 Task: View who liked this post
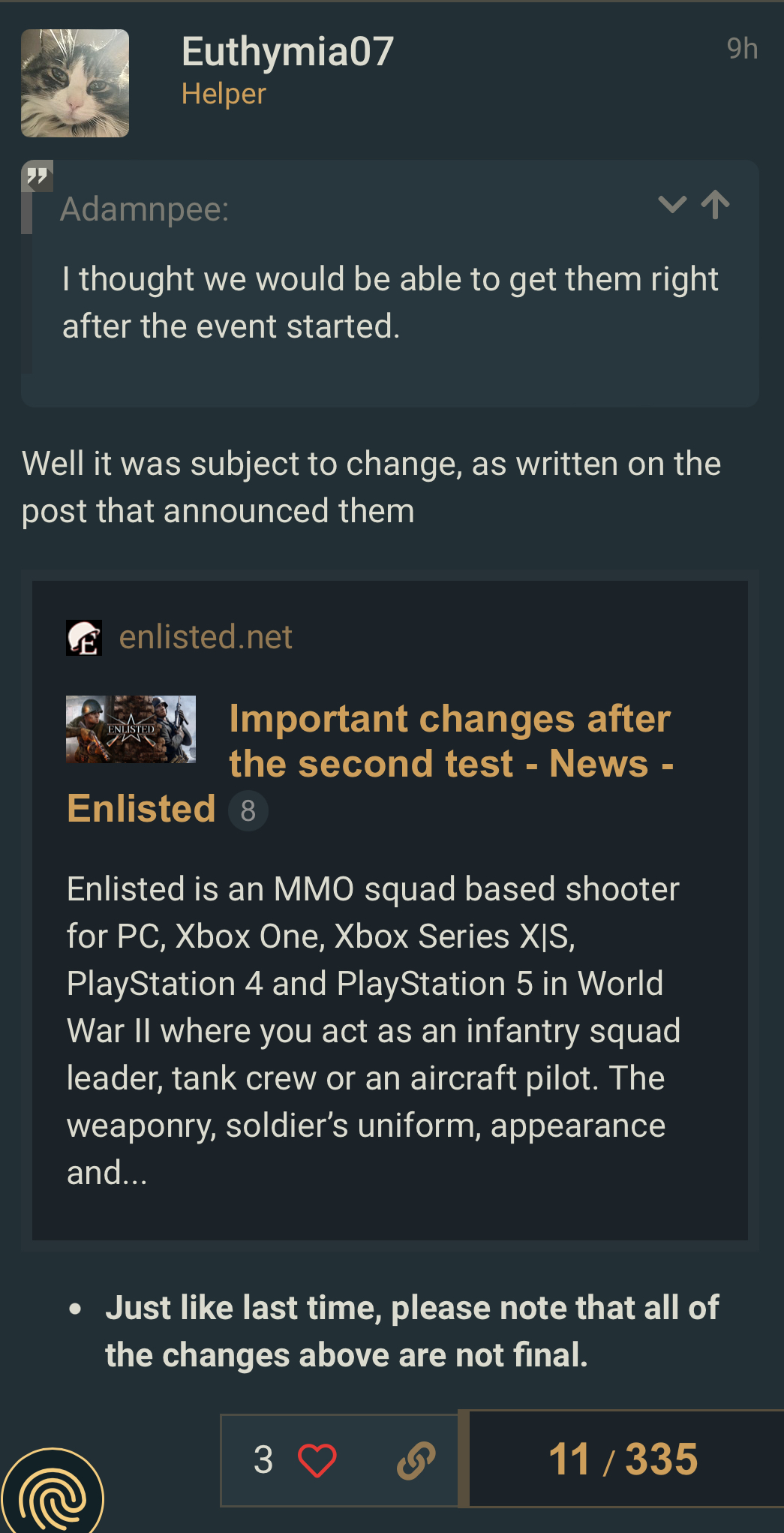point(263,1460)
